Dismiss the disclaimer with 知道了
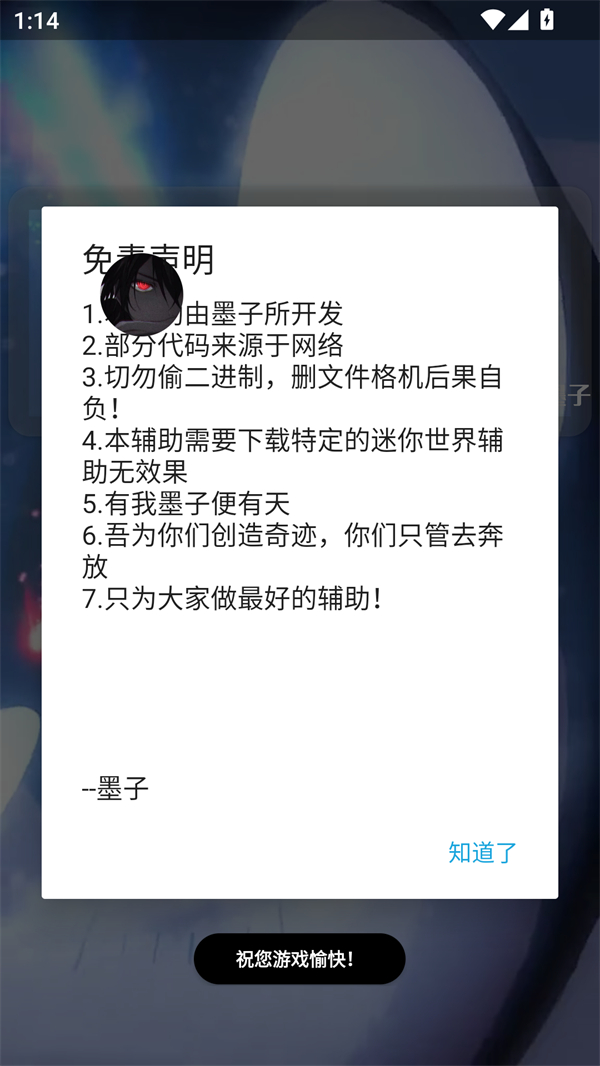 coord(482,852)
